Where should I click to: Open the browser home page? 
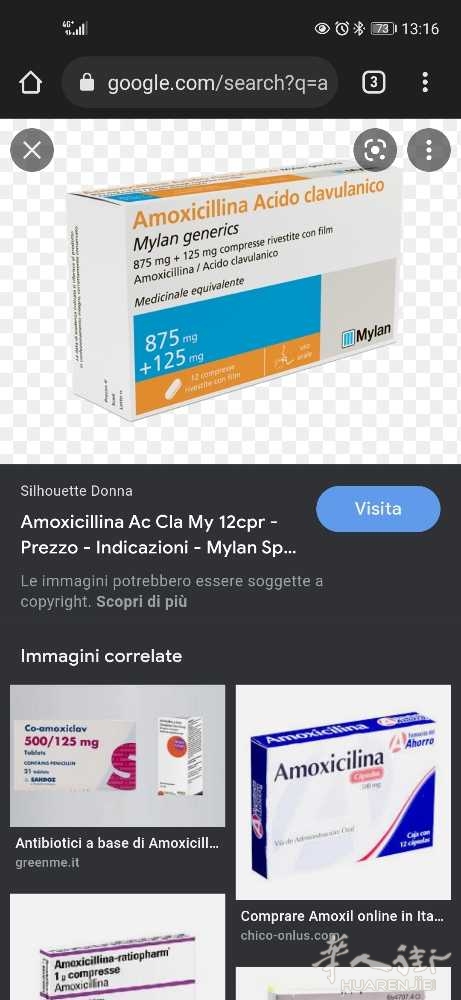tap(31, 82)
